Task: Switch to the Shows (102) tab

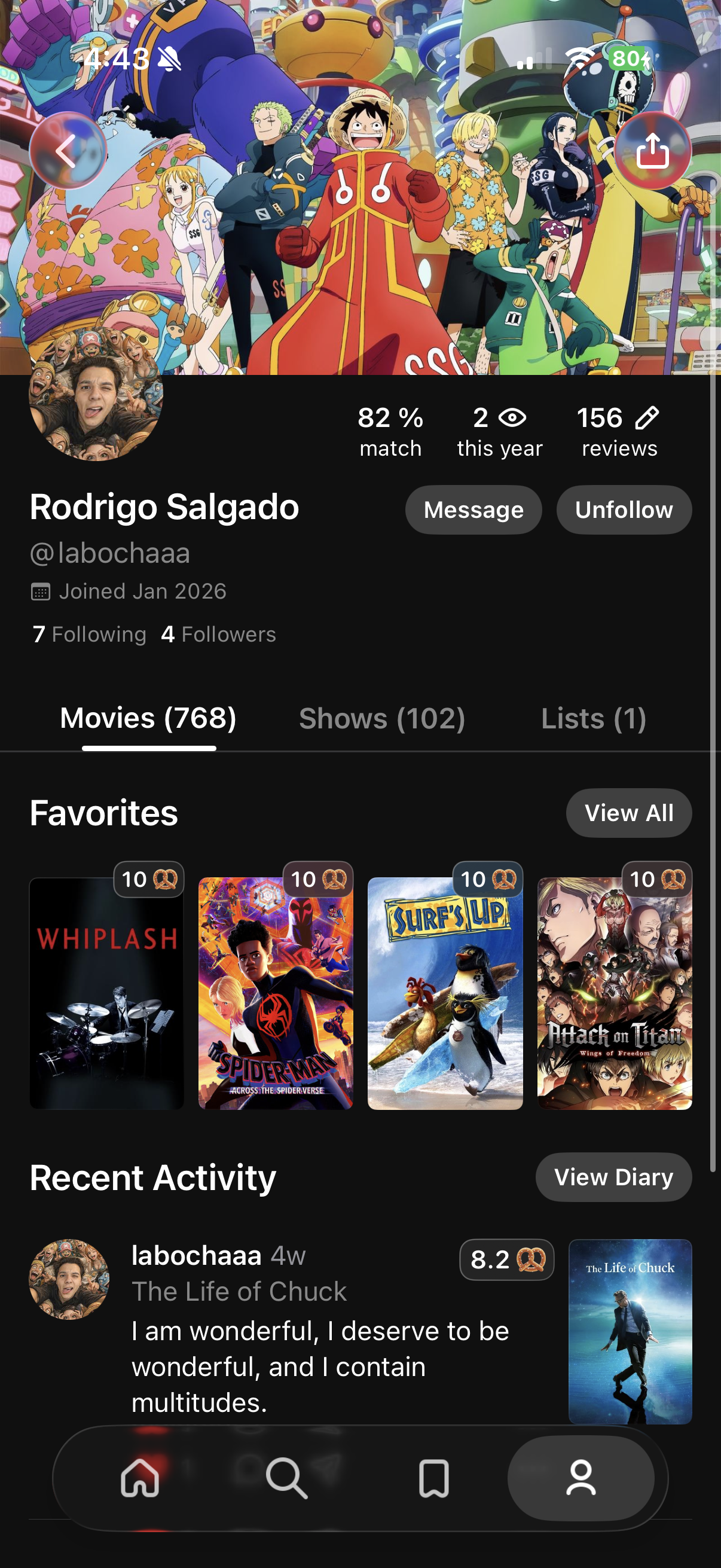Action: click(x=381, y=718)
